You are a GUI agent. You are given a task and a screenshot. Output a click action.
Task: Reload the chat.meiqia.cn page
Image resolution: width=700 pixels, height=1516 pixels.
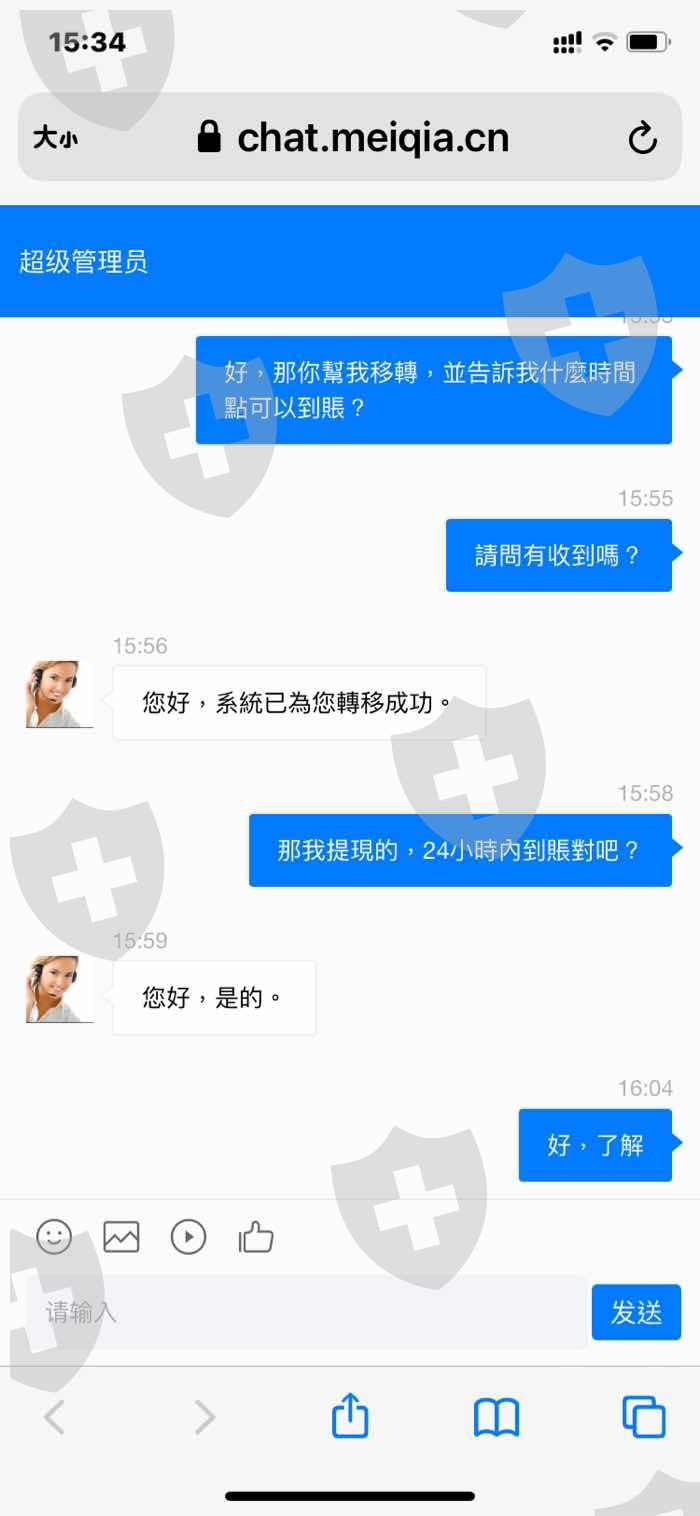point(642,138)
